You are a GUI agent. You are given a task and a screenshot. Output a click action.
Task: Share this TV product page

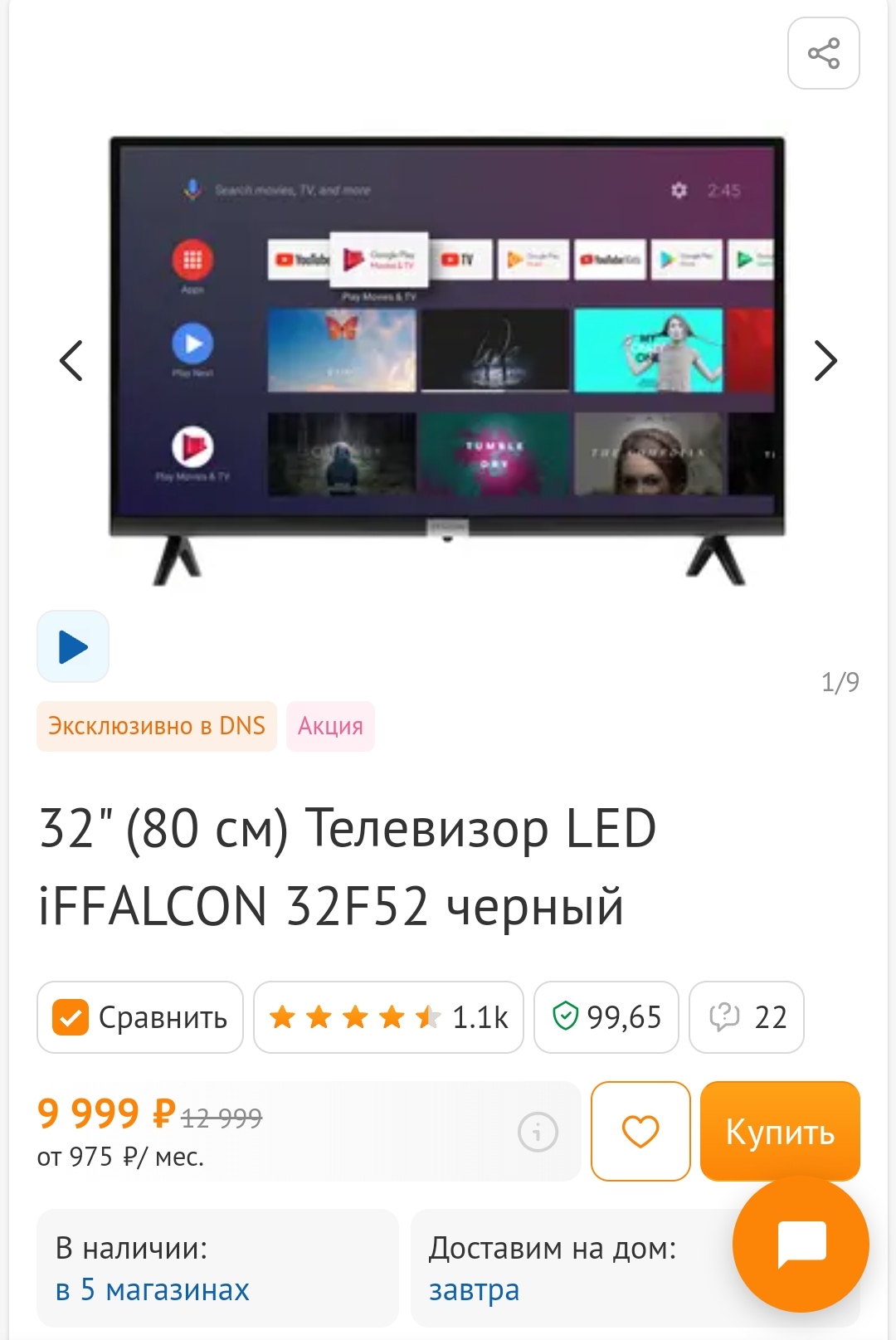(x=823, y=53)
